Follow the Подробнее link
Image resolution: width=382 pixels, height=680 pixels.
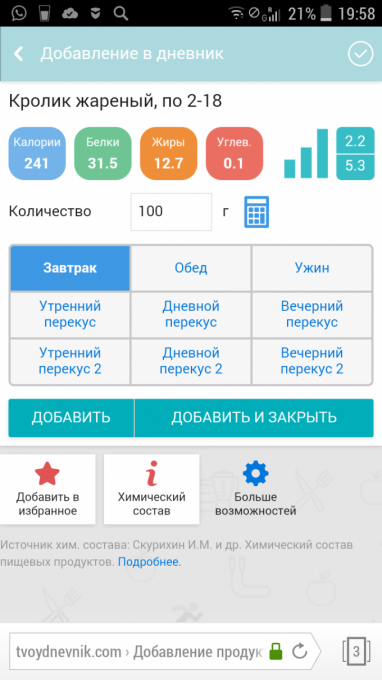pyautogui.click(x=150, y=562)
